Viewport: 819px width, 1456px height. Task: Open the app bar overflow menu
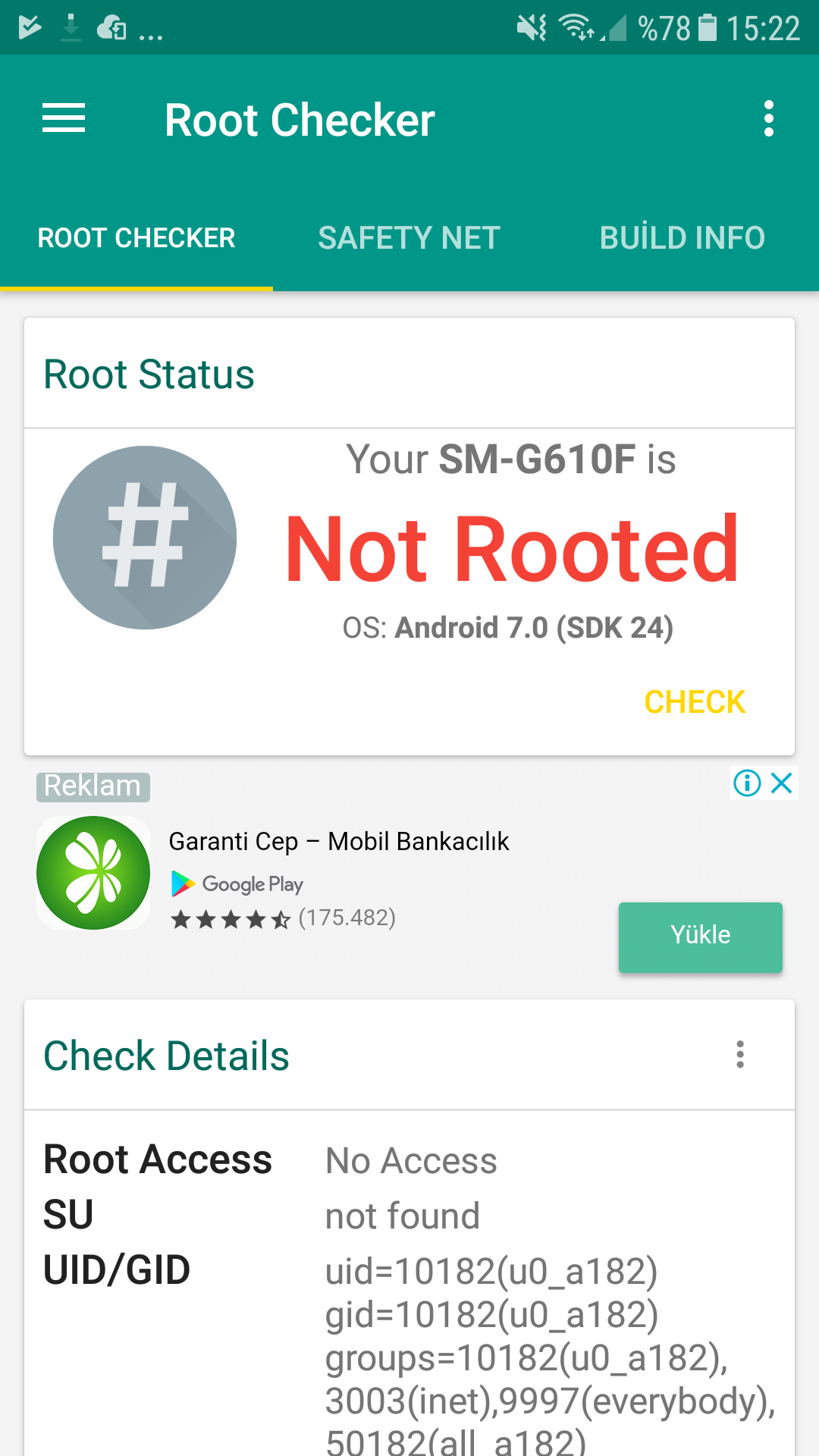coord(768,119)
